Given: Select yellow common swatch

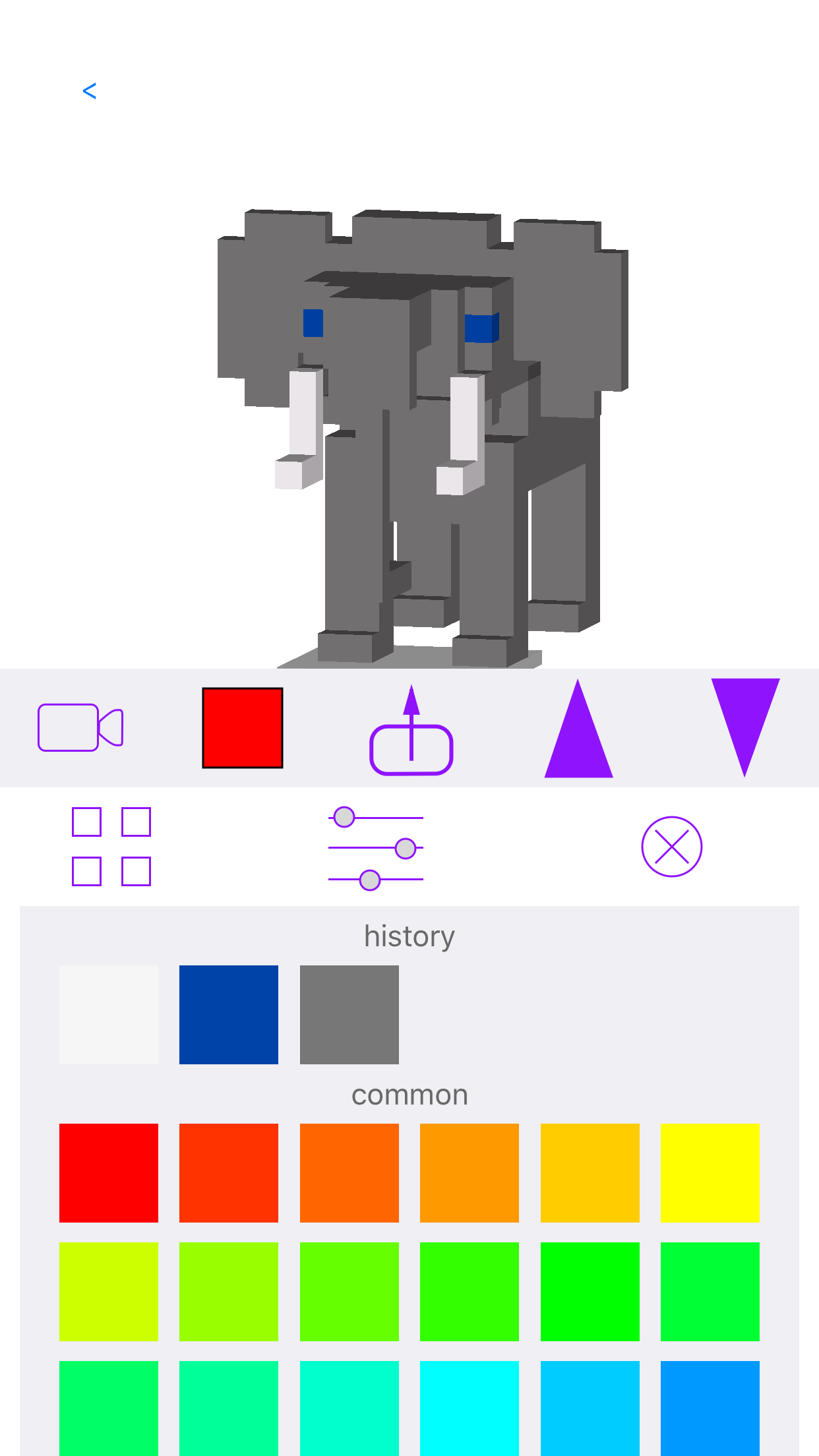Looking at the screenshot, I should [x=710, y=1172].
